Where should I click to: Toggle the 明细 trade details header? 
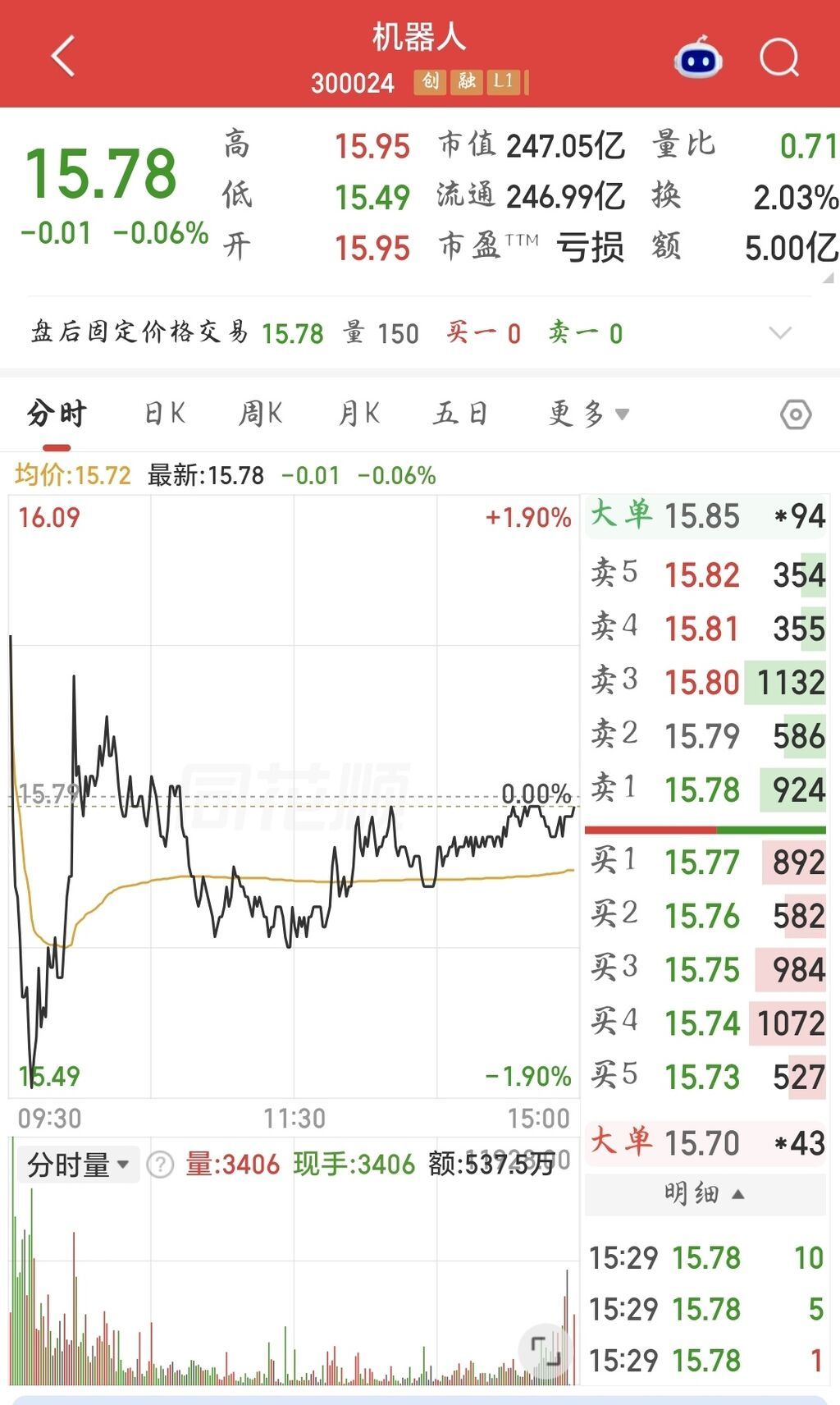pos(705,1193)
